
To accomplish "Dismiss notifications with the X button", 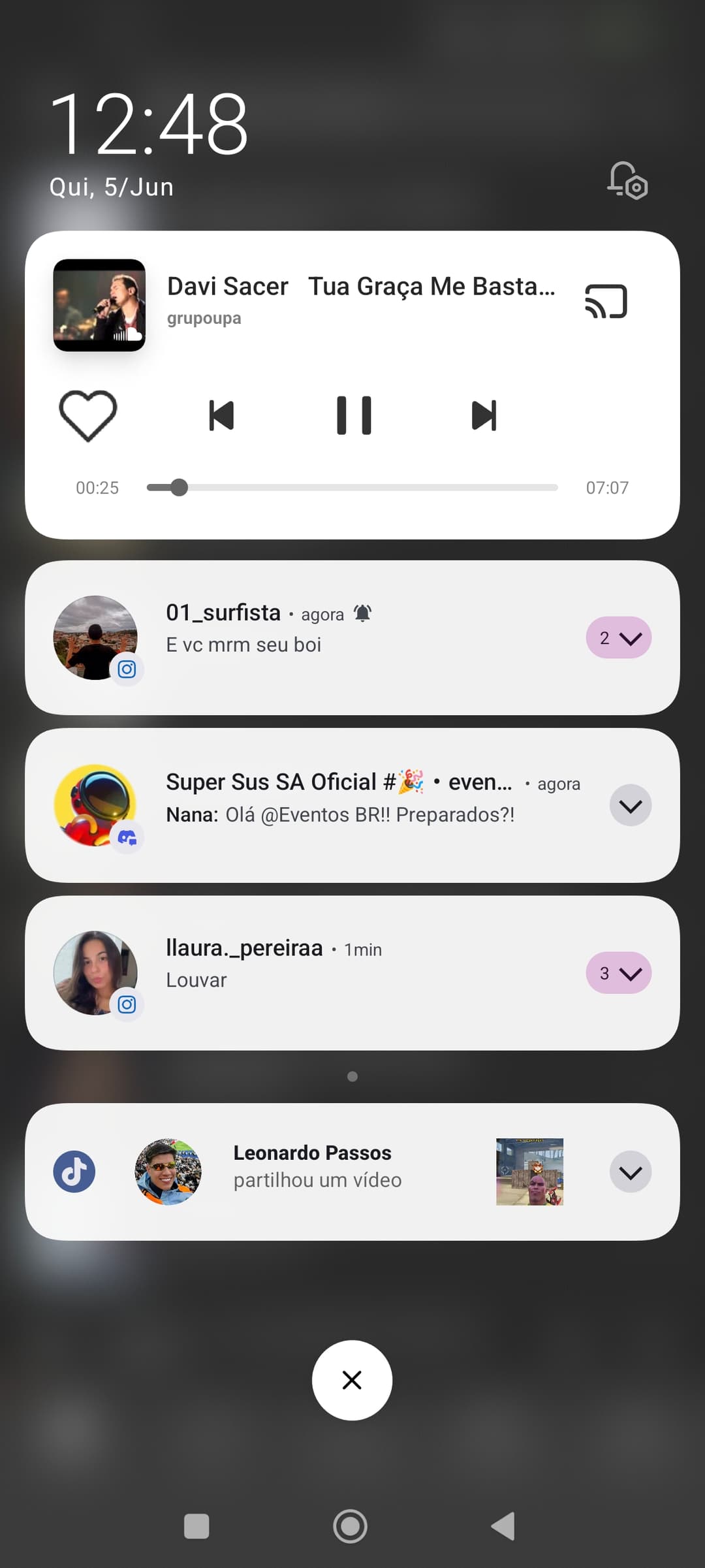I will [352, 1379].
